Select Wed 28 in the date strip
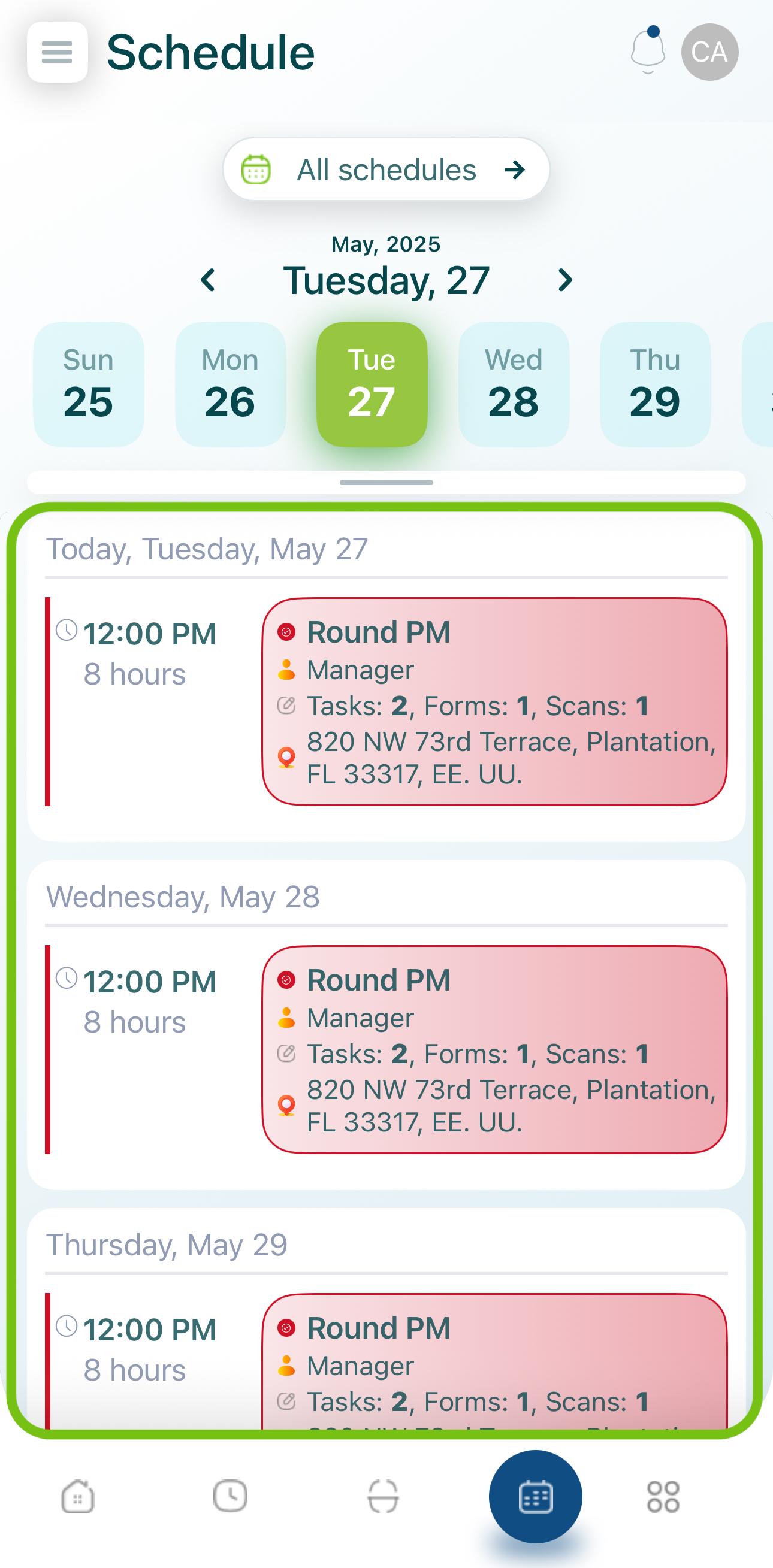This screenshot has width=773, height=1568. 514,384
